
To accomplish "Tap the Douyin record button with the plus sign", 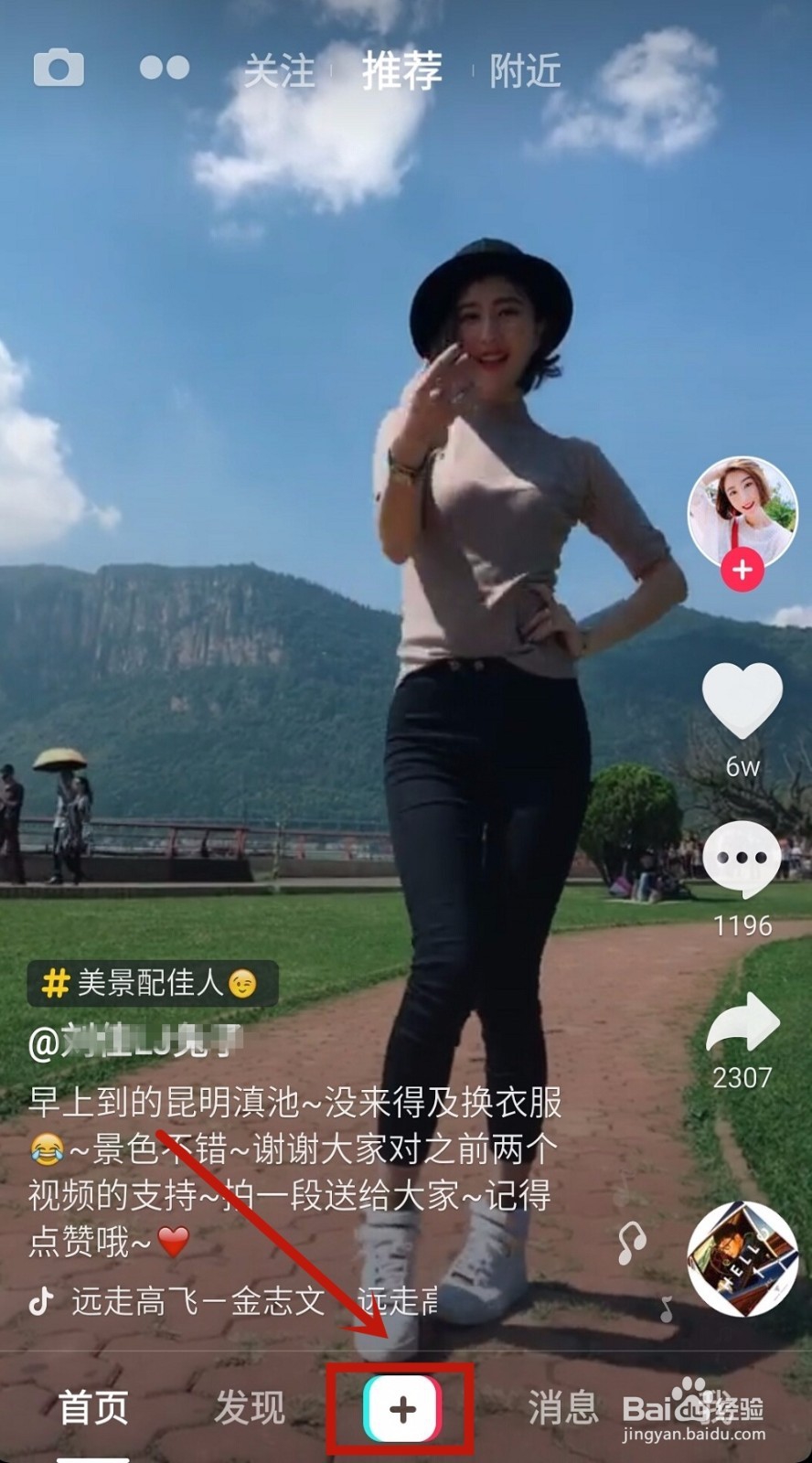I will tap(401, 1406).
